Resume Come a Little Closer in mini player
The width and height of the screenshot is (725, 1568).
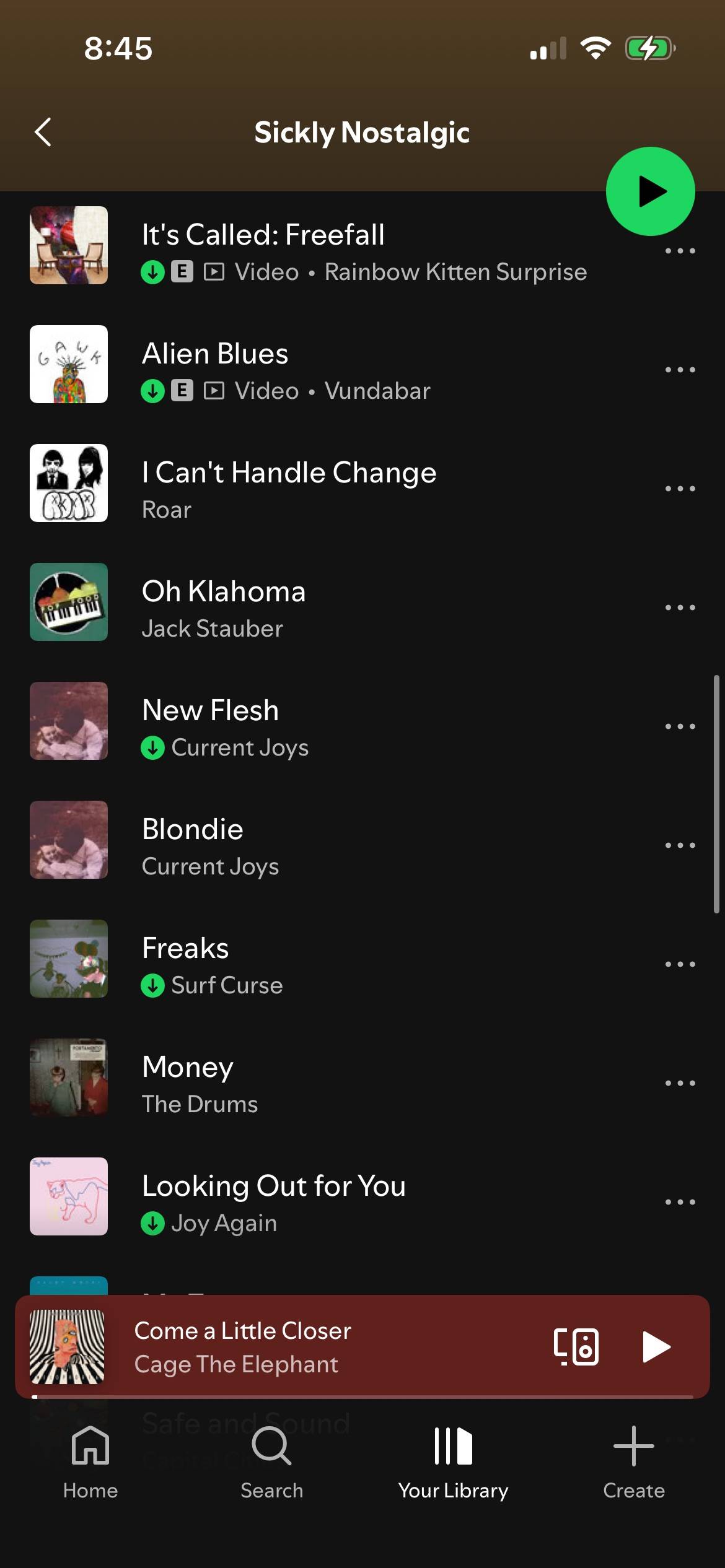tap(656, 1347)
